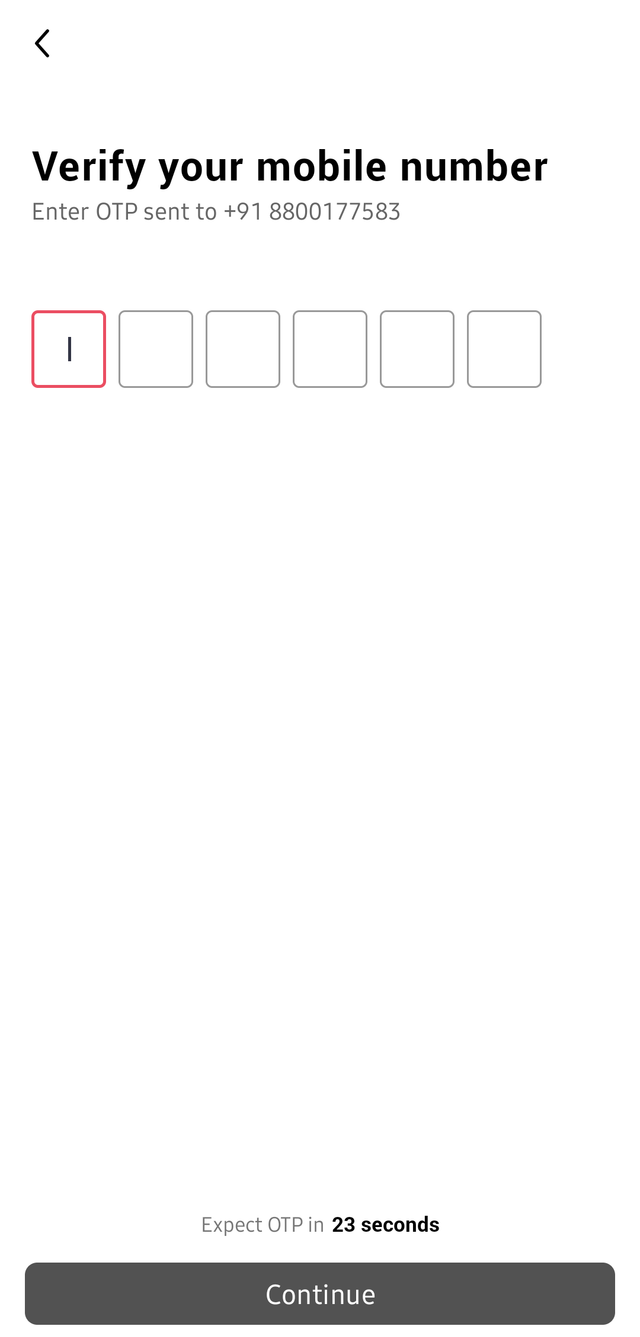The image size is (640, 1337).
Task: Select the fifth OTP digit box
Action: click(x=416, y=349)
